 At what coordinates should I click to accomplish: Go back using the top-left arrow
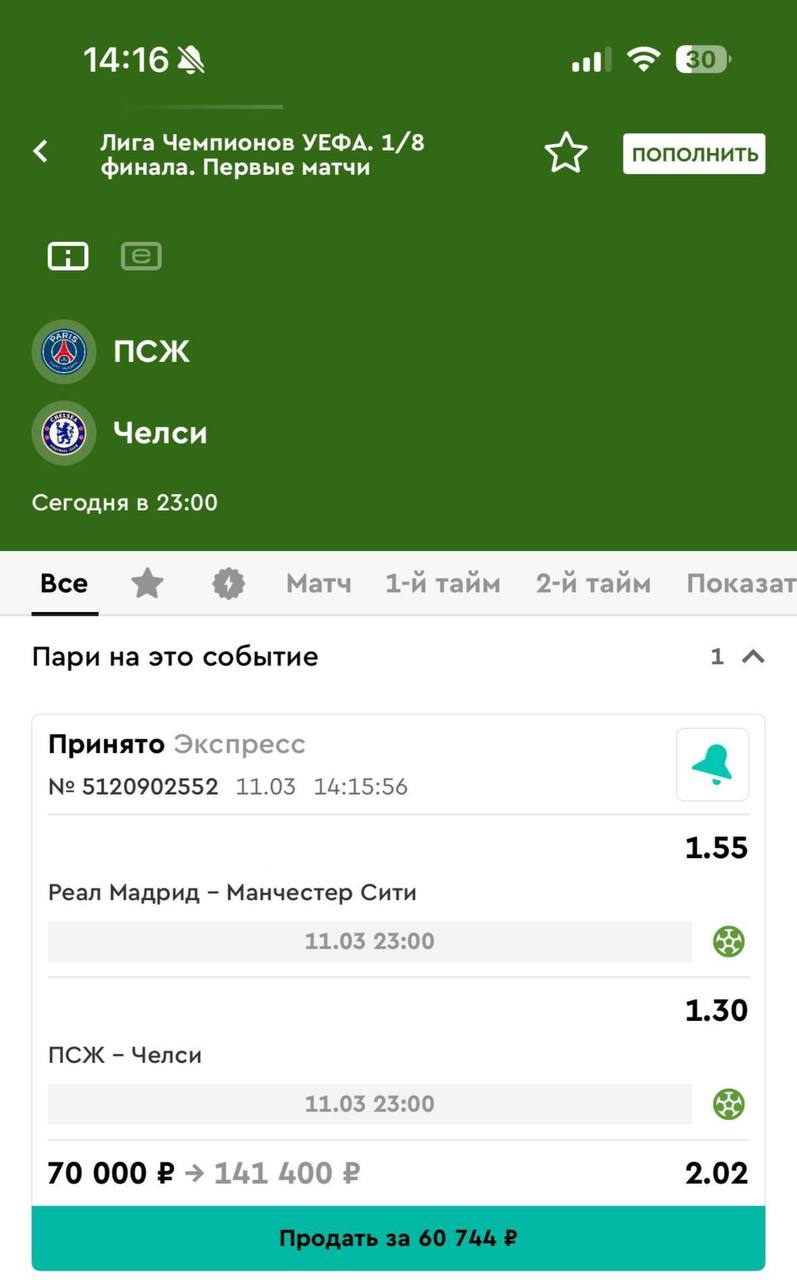coord(41,152)
